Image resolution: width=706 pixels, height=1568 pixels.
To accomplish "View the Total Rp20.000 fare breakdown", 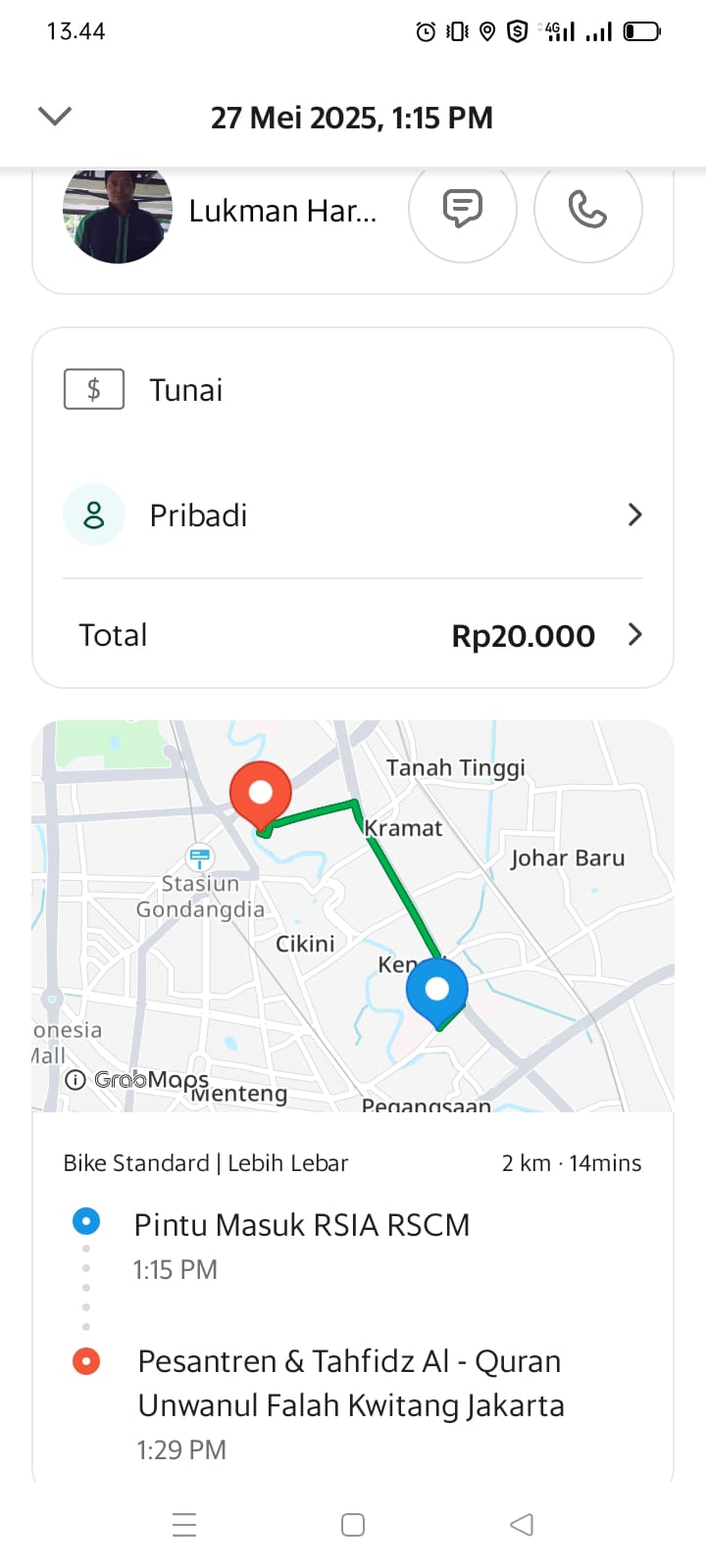I will point(353,636).
